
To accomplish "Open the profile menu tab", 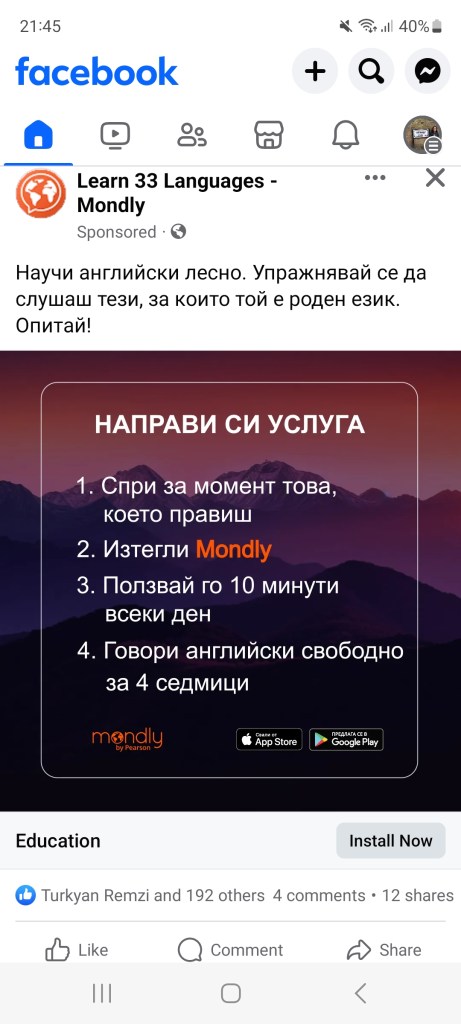I will (422, 135).
